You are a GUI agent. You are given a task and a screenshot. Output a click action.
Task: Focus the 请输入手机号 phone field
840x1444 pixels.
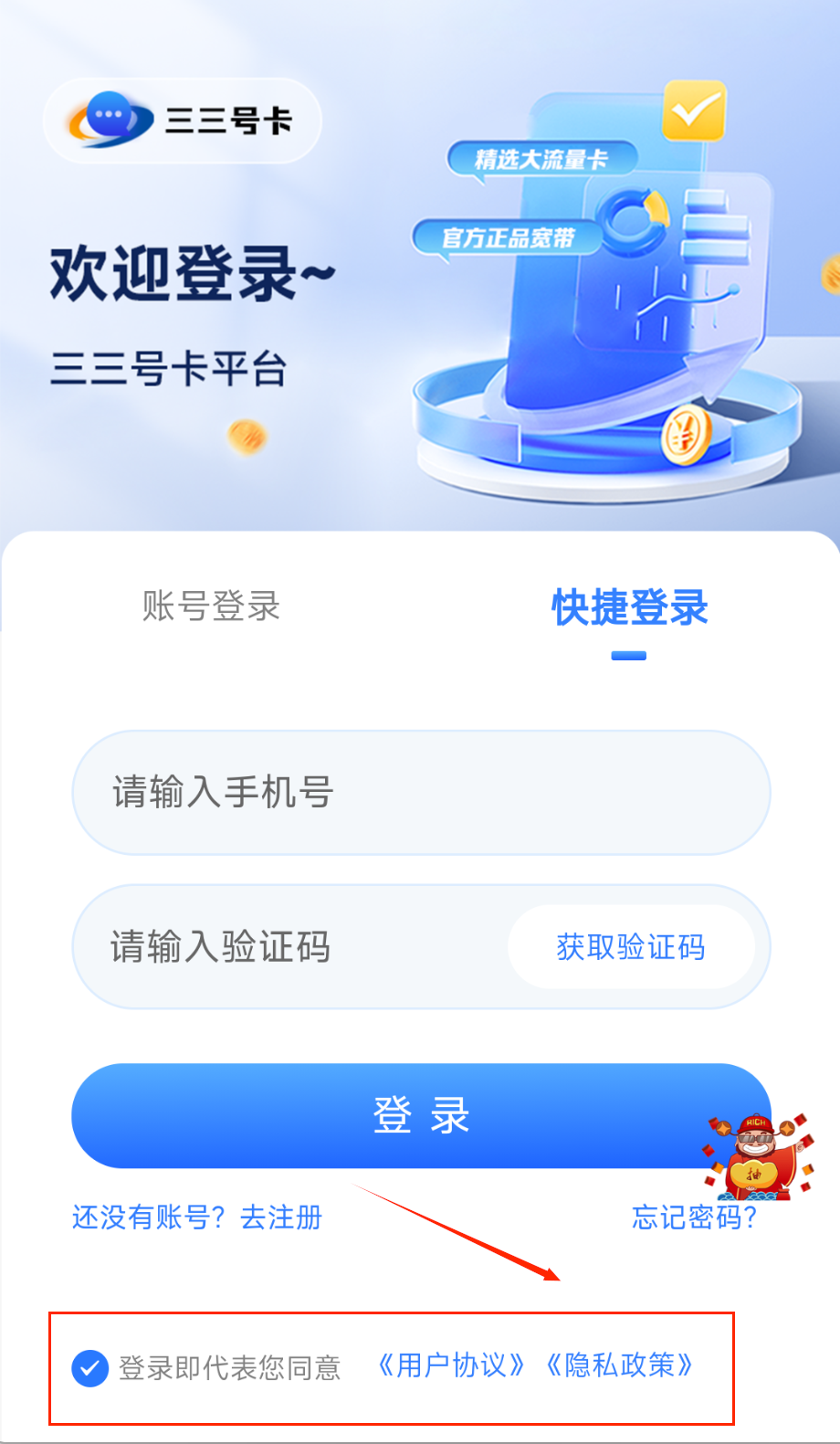coord(420,793)
